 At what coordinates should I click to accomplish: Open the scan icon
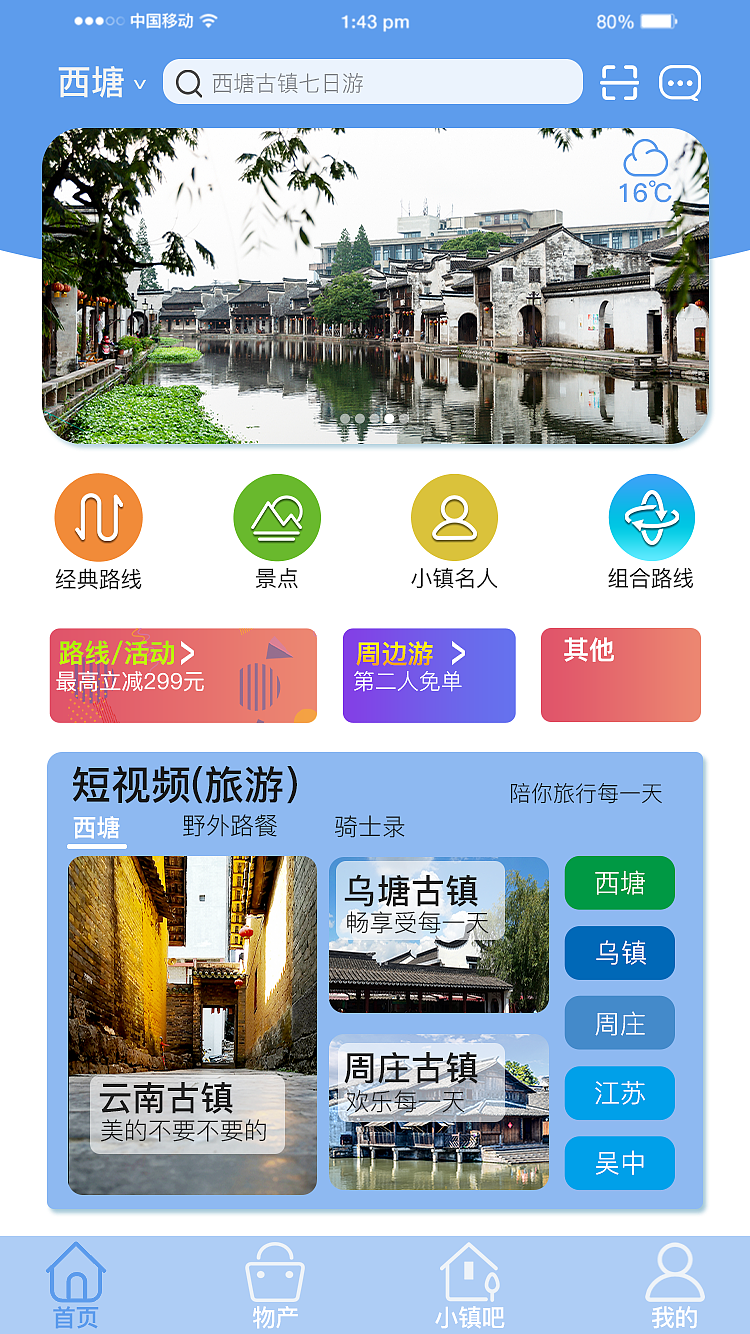(619, 83)
